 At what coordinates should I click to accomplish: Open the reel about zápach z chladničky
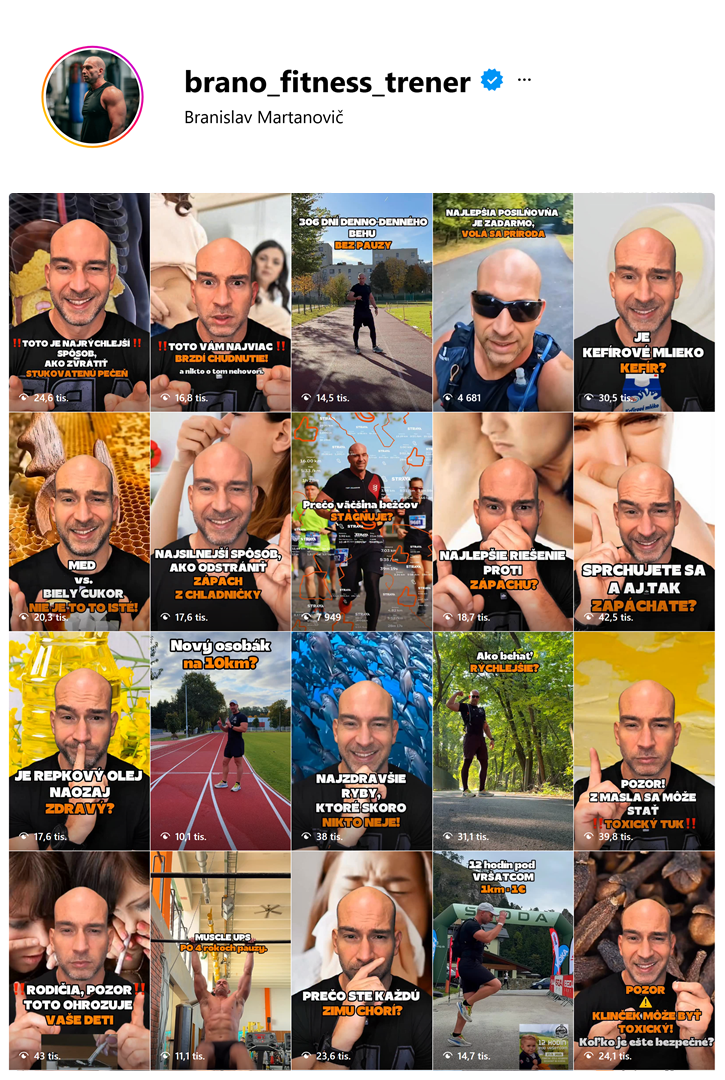tap(220, 521)
